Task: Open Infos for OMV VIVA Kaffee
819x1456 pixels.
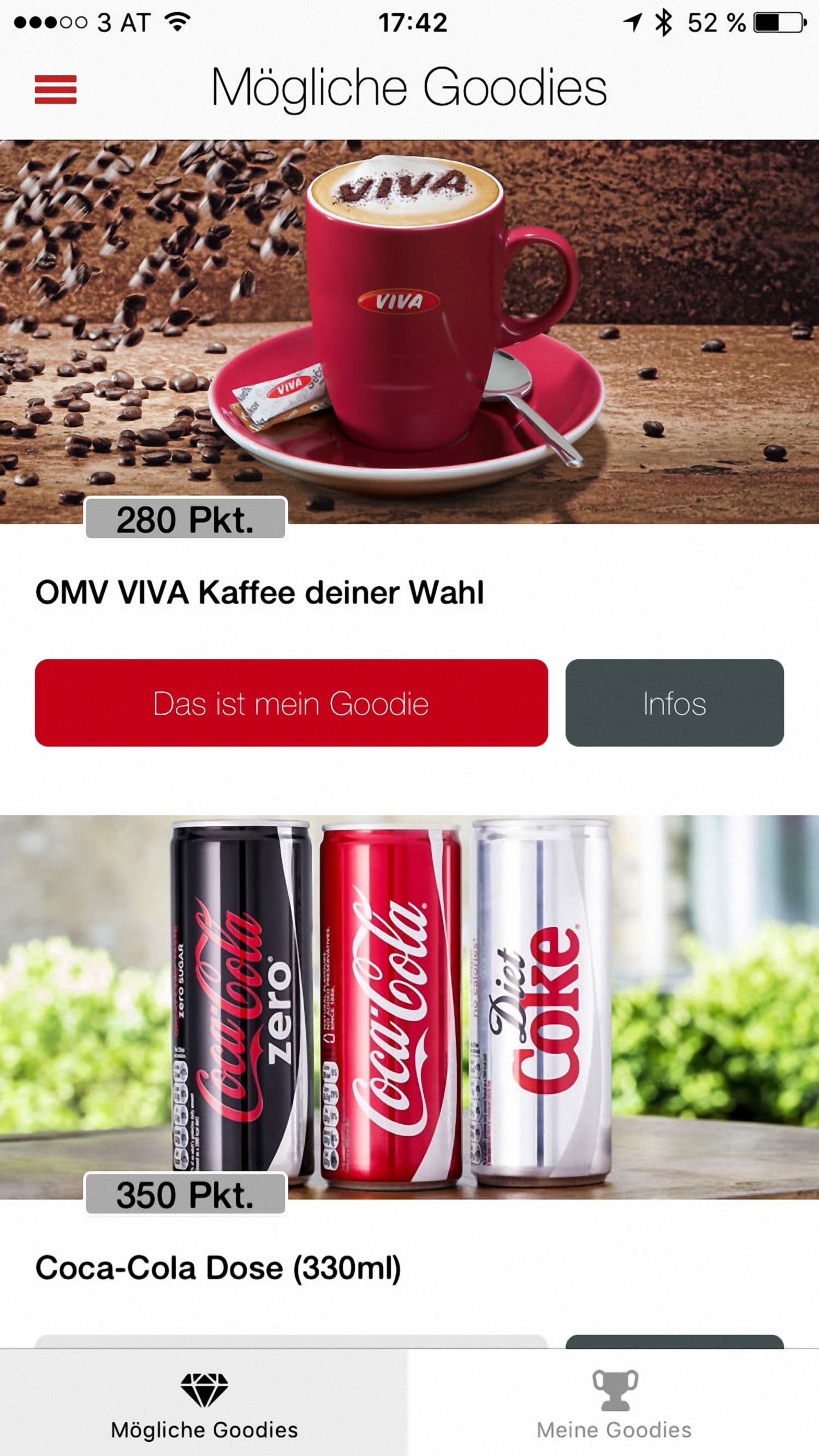Action: click(674, 702)
